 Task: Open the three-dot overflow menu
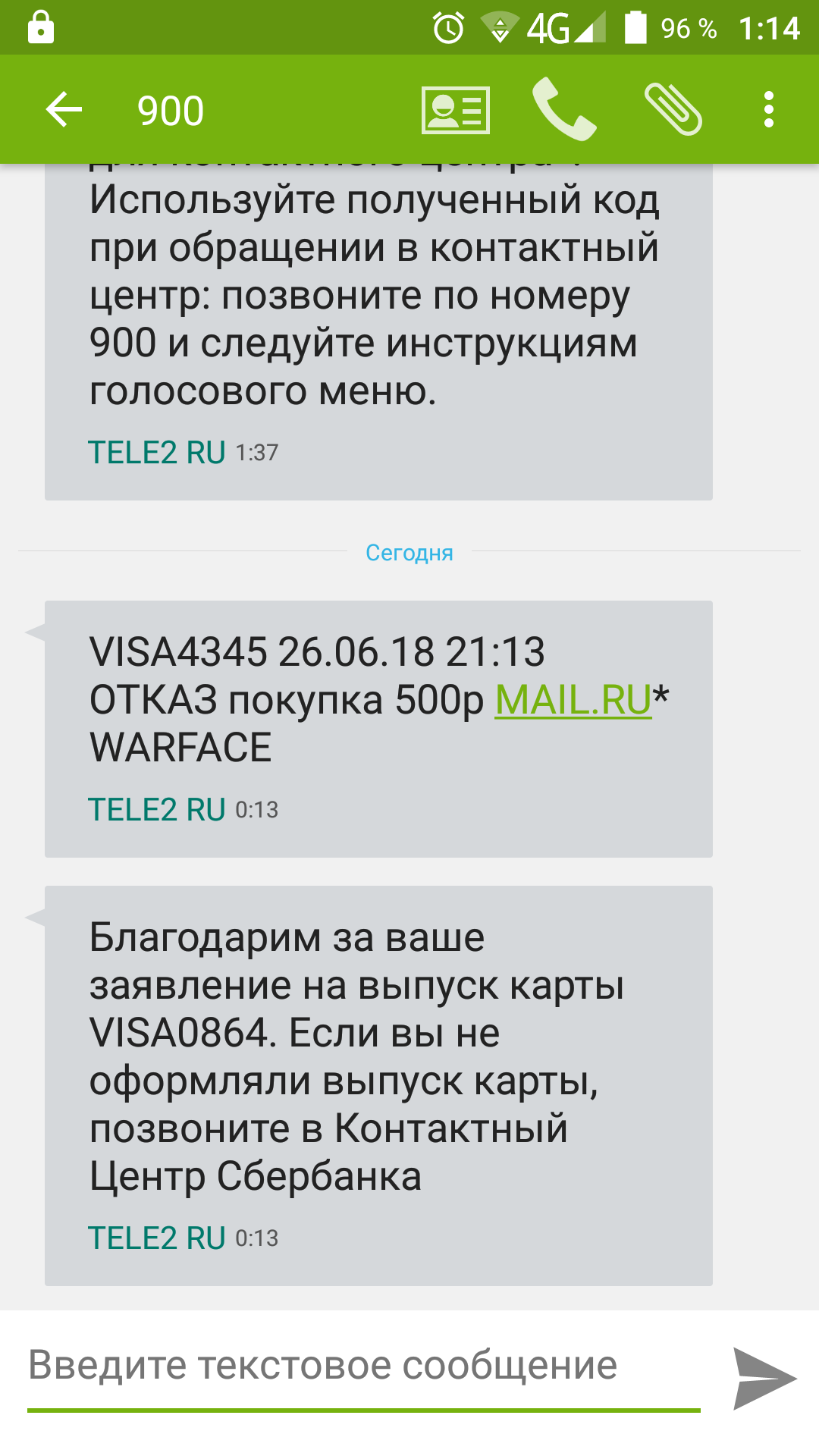point(769,110)
